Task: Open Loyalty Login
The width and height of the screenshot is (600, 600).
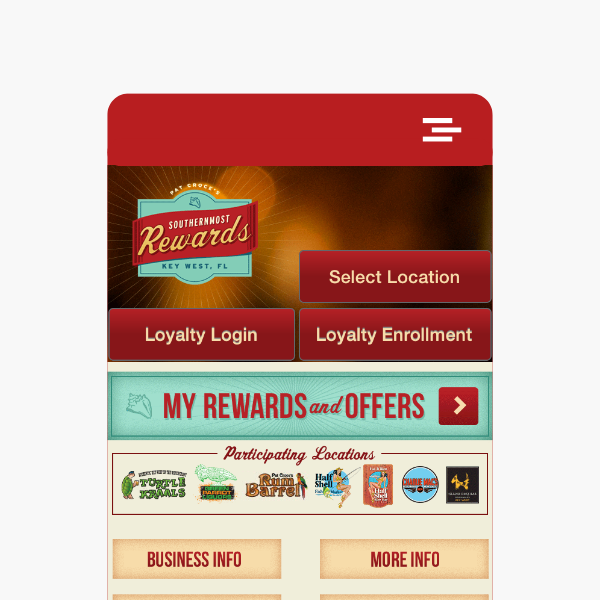Action: (201, 335)
